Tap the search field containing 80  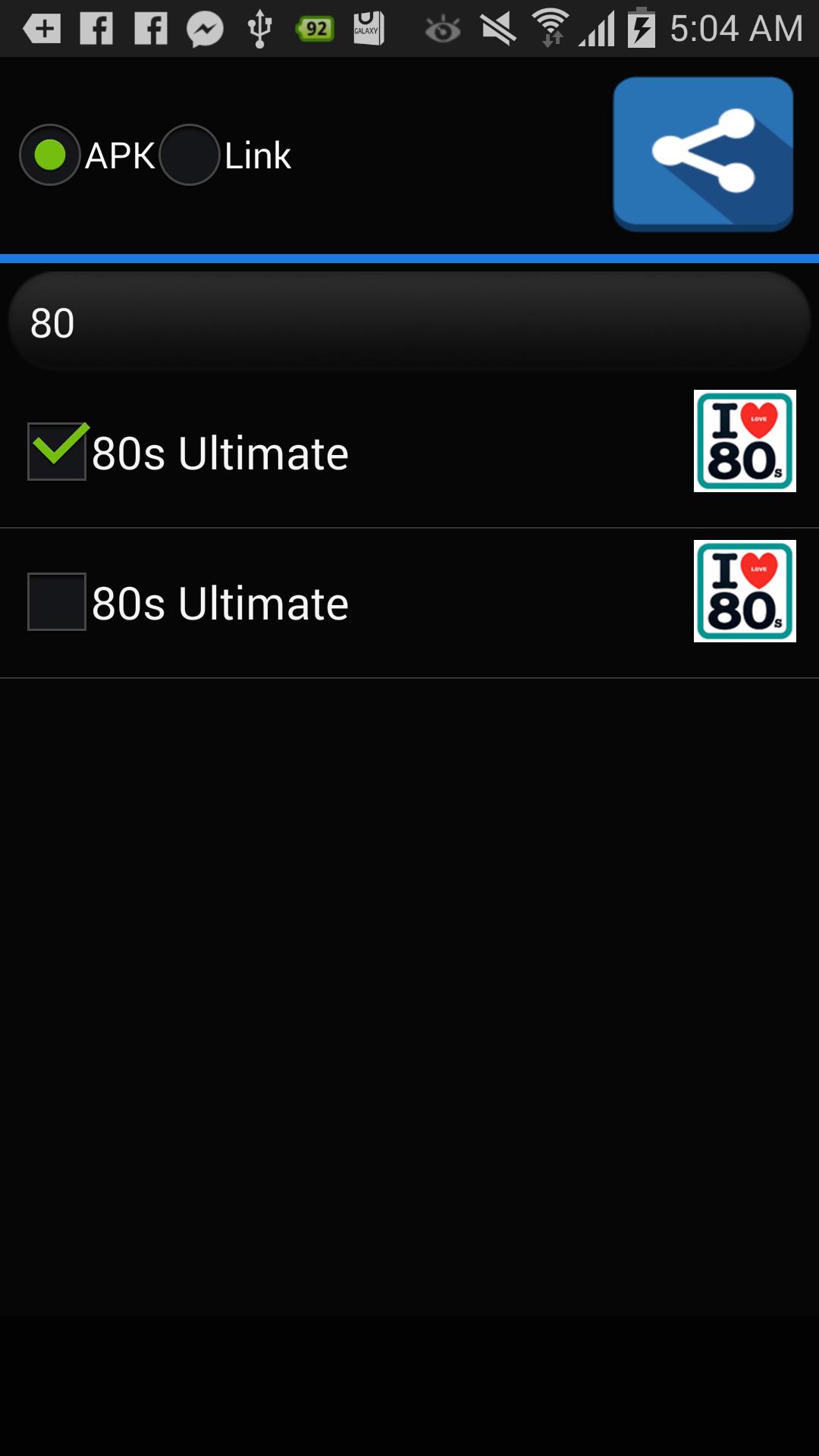coord(409,322)
